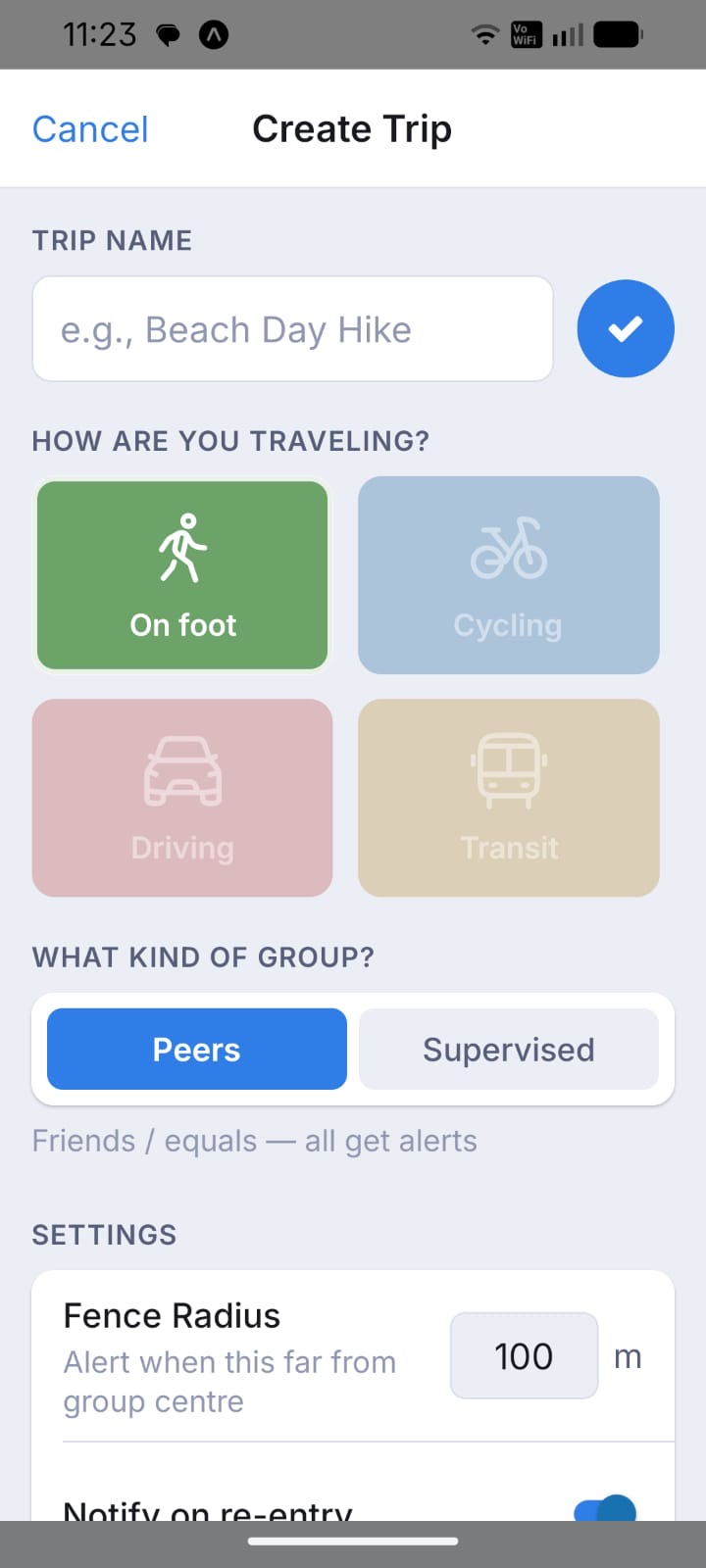Select the On foot walking icon
This screenshot has width=706, height=1568.
click(182, 549)
